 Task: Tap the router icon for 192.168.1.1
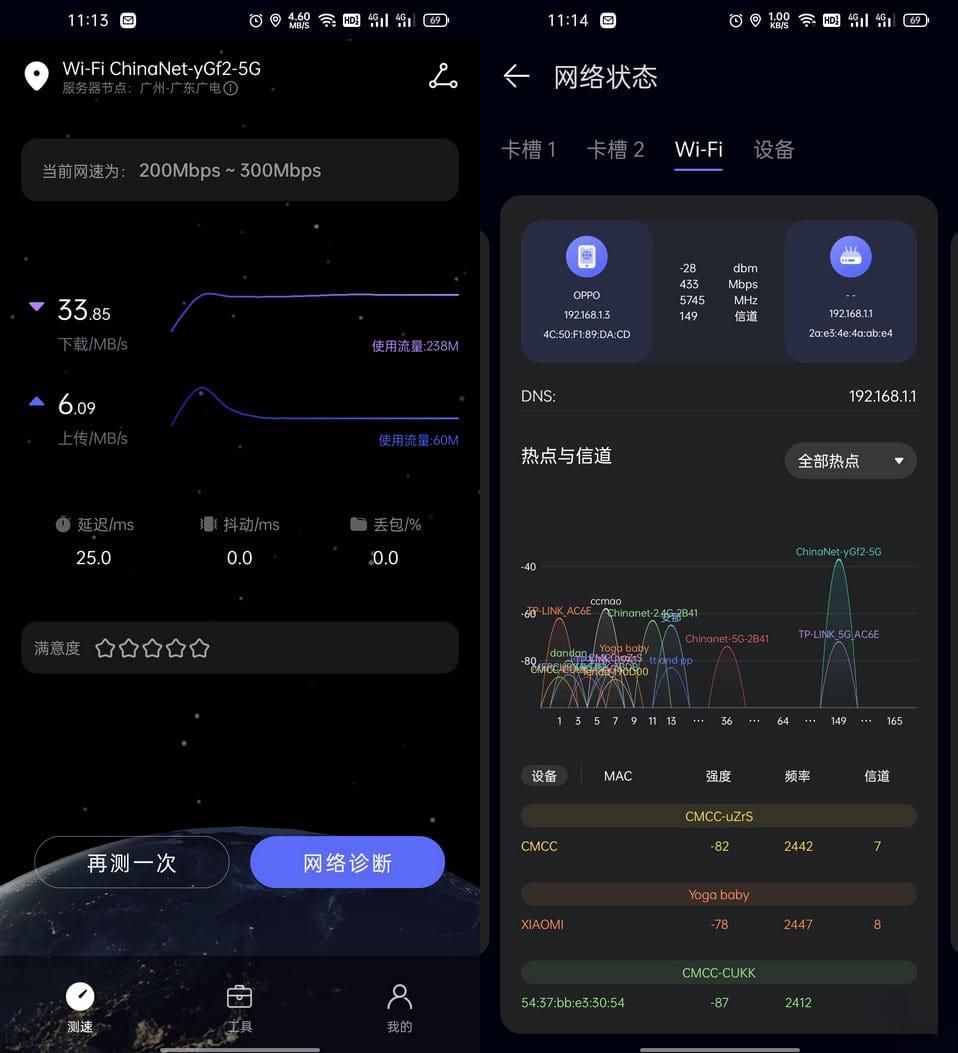pyautogui.click(x=851, y=256)
